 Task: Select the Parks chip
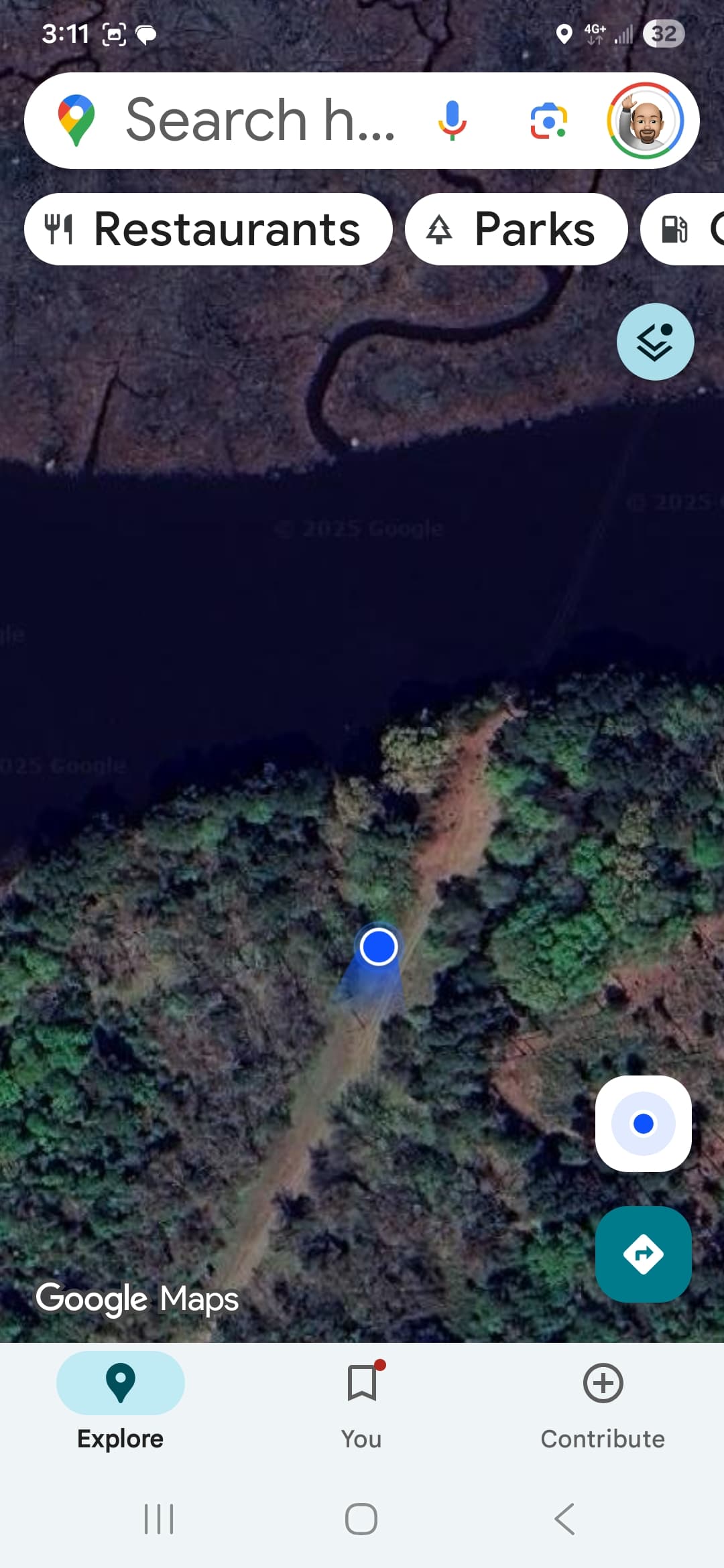pos(516,229)
